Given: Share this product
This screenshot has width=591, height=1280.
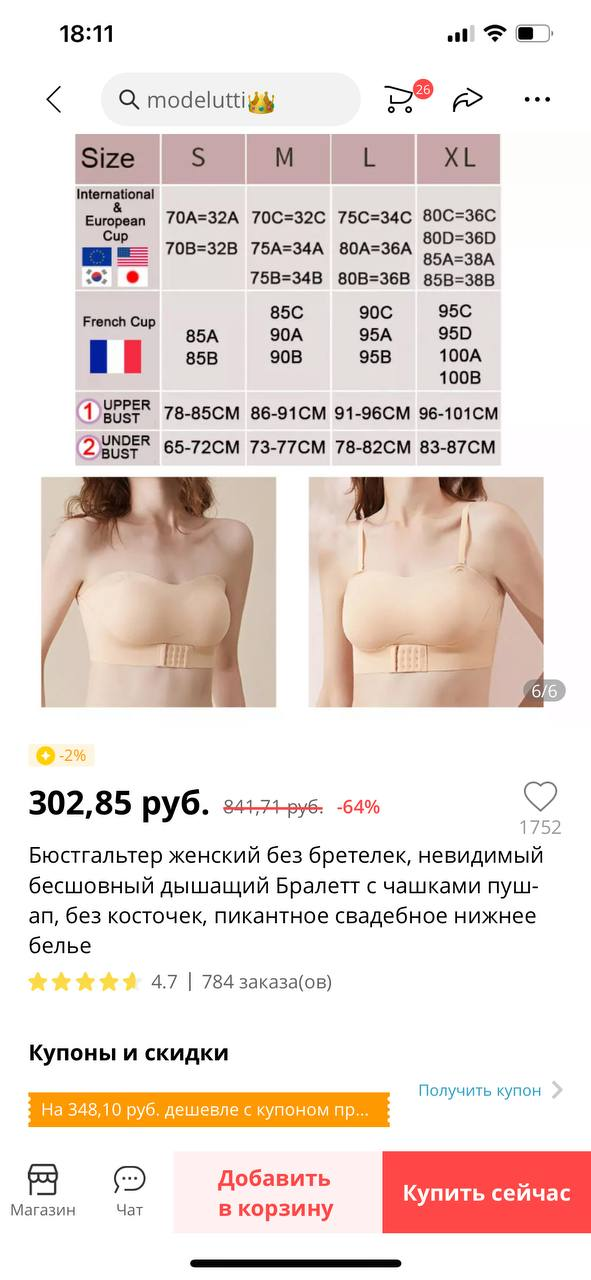Looking at the screenshot, I should coord(467,99).
